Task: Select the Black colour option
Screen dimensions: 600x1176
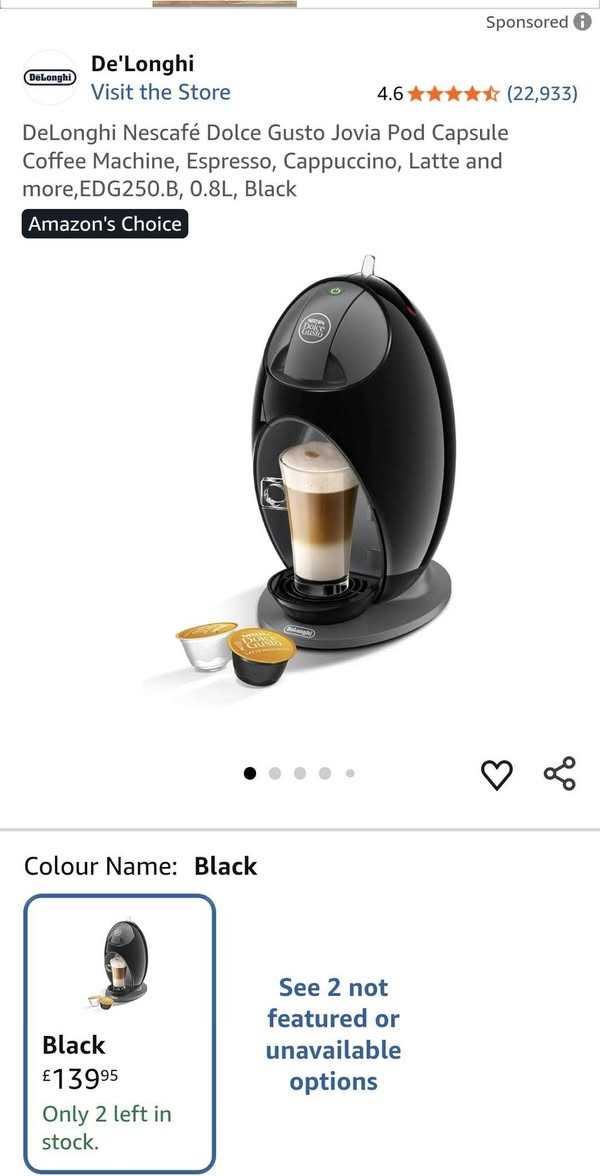Action: (x=120, y=1032)
